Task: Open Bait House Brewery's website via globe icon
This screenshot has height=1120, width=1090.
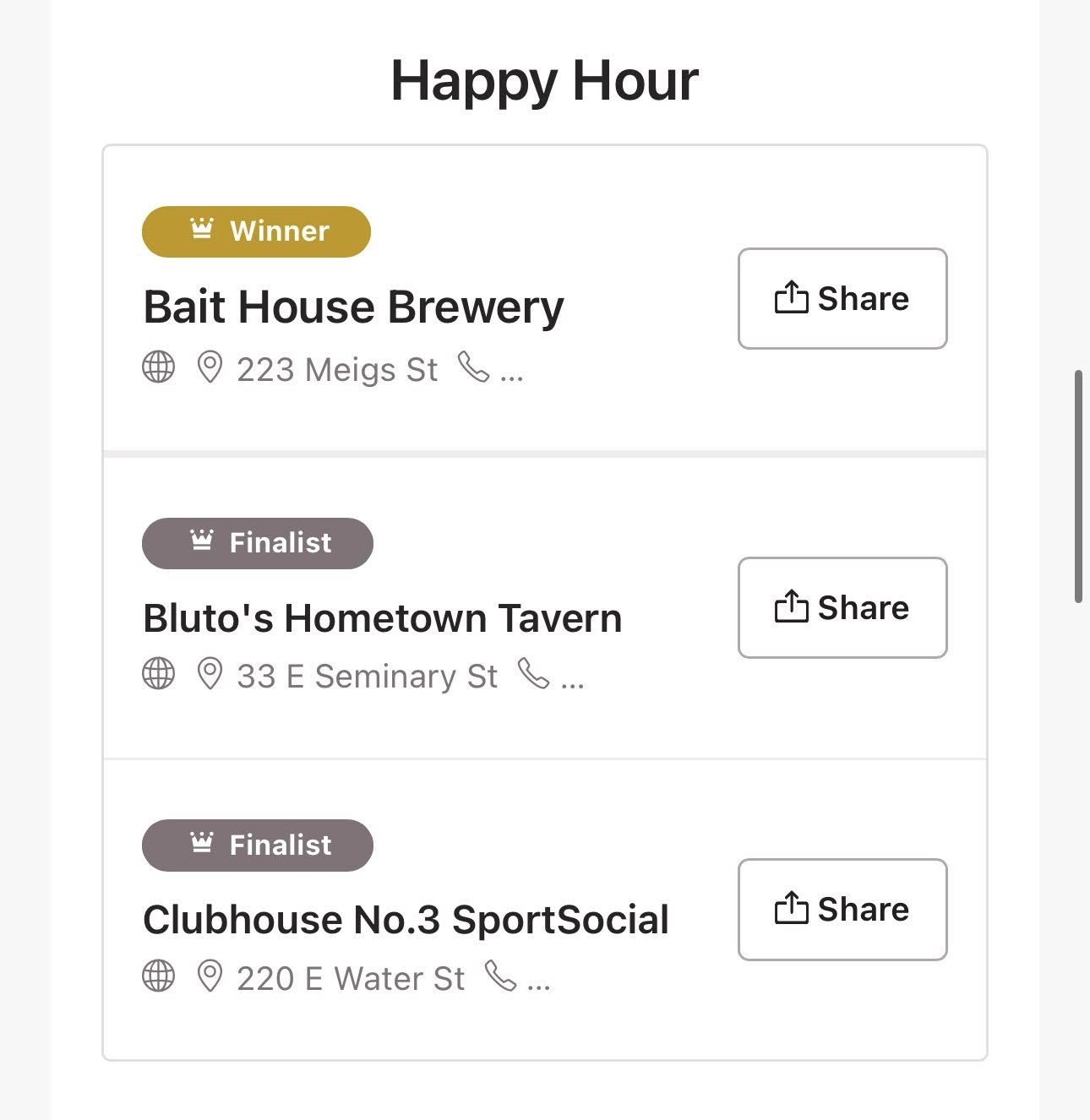Action: tap(157, 368)
